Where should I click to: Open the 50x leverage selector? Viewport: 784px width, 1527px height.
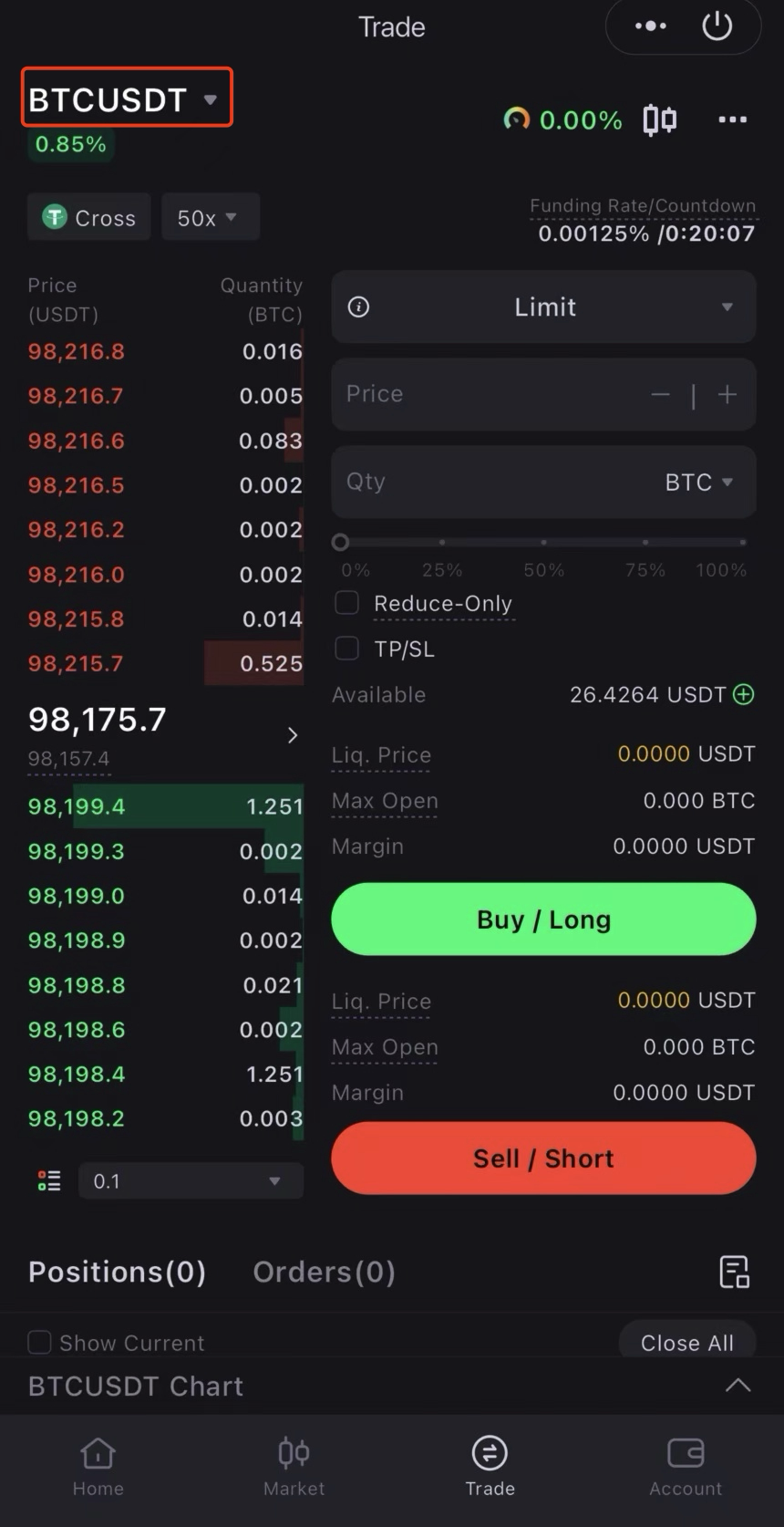(x=210, y=217)
